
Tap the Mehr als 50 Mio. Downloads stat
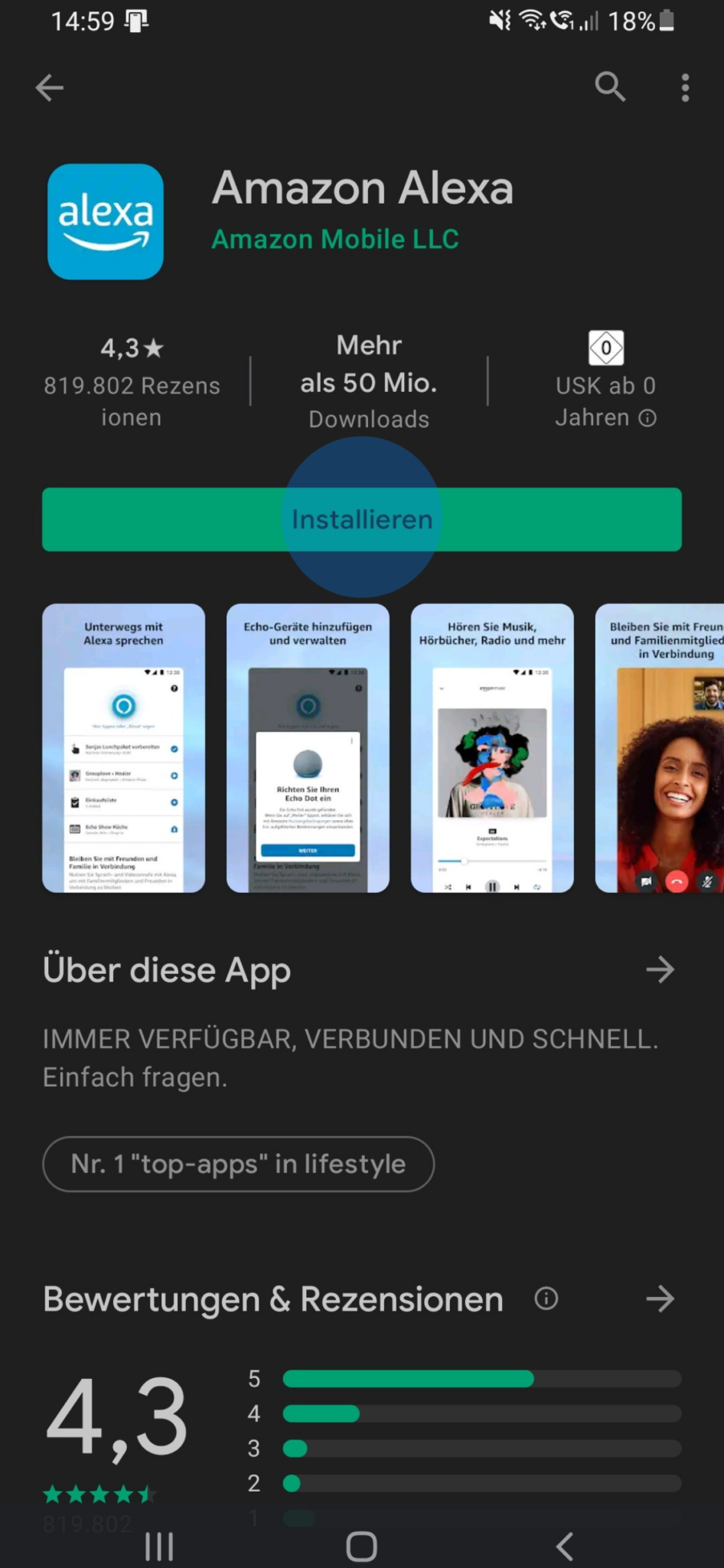pos(368,381)
